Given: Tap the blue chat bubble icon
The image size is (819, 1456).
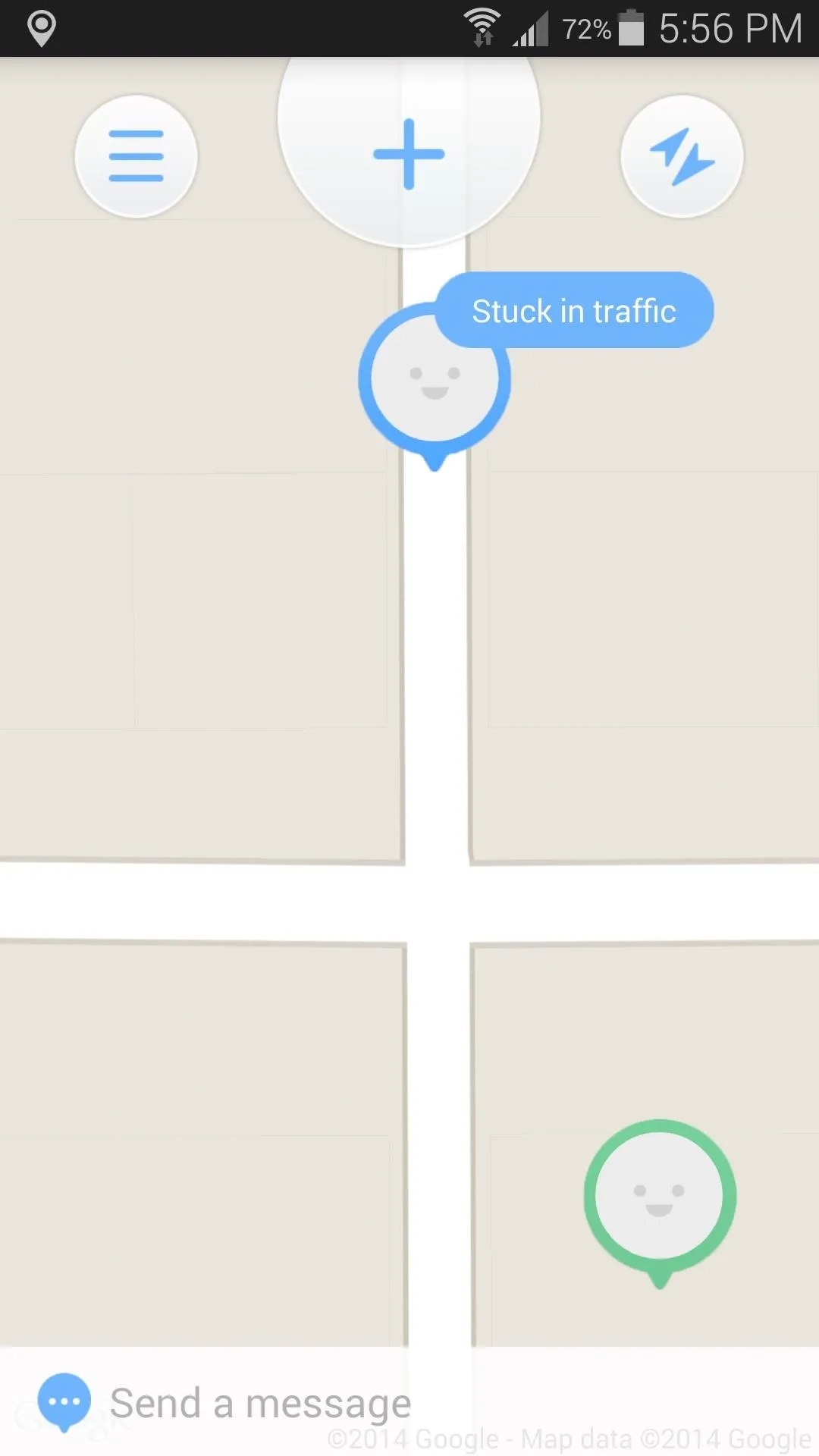Looking at the screenshot, I should 64,1402.
